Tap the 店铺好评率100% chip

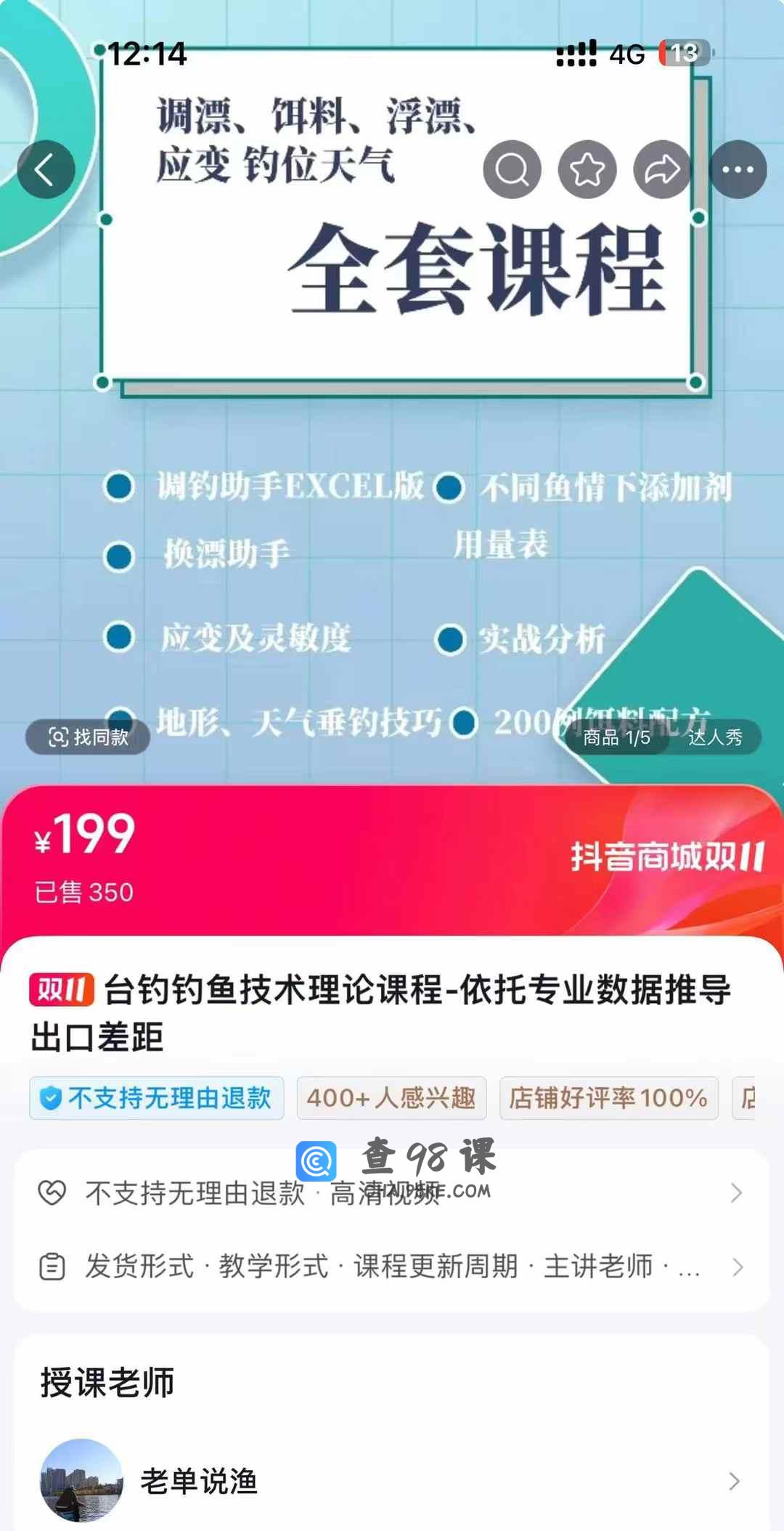tap(608, 1097)
